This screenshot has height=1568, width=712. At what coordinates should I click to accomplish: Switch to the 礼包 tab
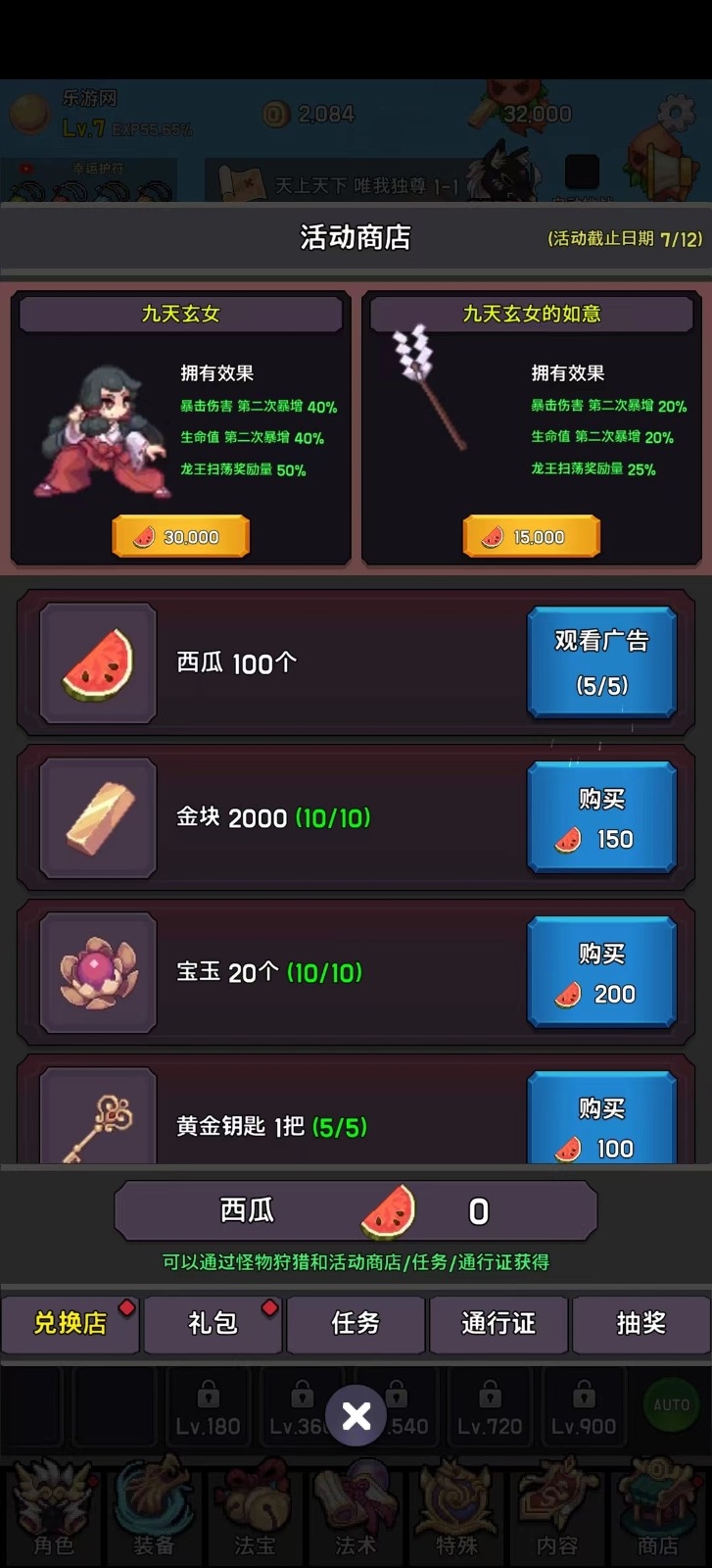[x=213, y=1324]
